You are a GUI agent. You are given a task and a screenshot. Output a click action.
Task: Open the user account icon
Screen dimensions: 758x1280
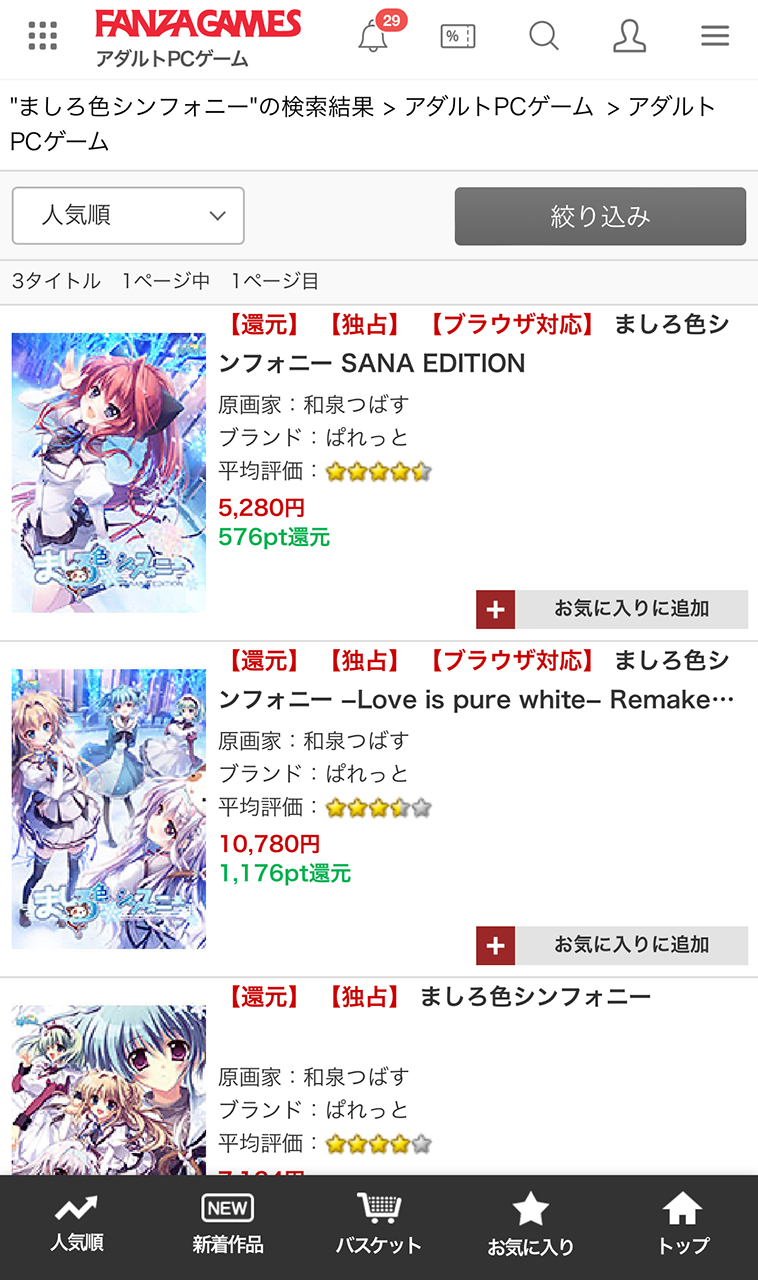coord(629,37)
